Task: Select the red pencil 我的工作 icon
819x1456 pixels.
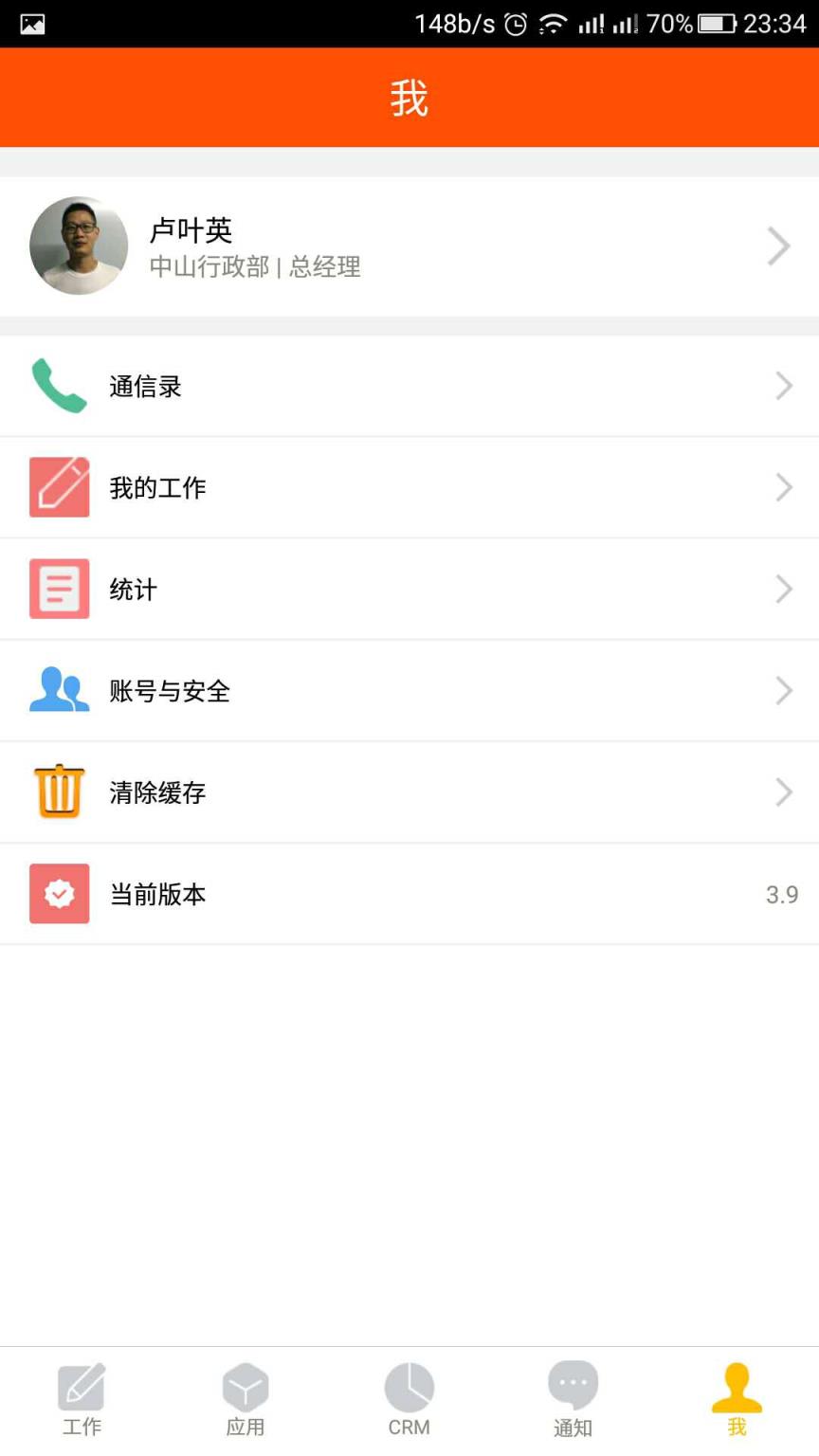Action: (59, 487)
